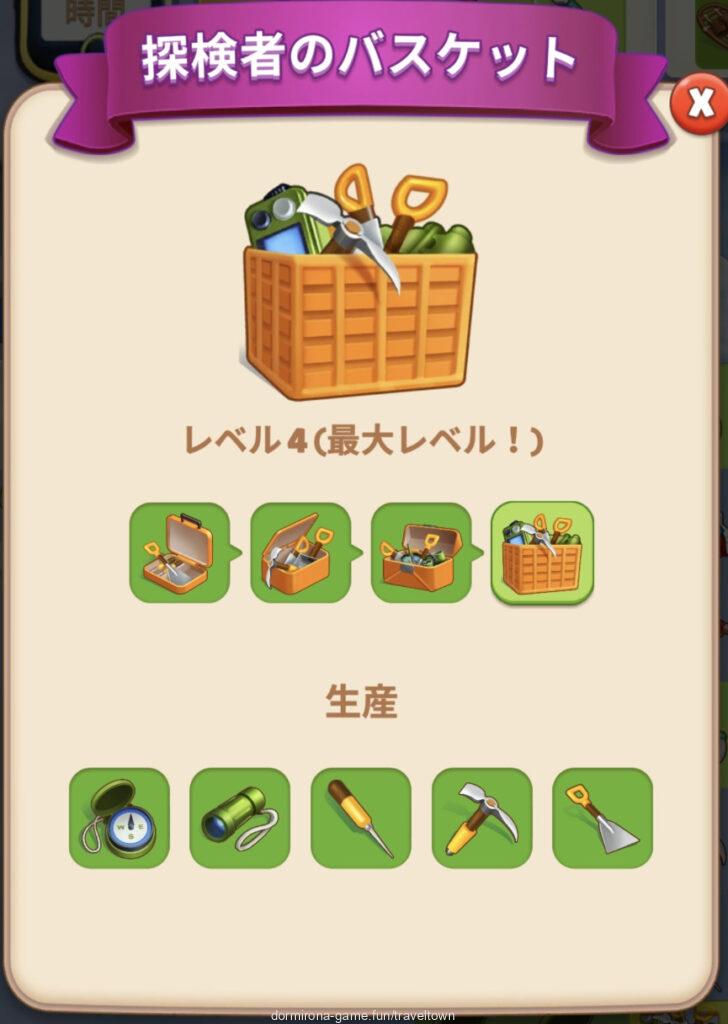Open the compass production item

119,817
